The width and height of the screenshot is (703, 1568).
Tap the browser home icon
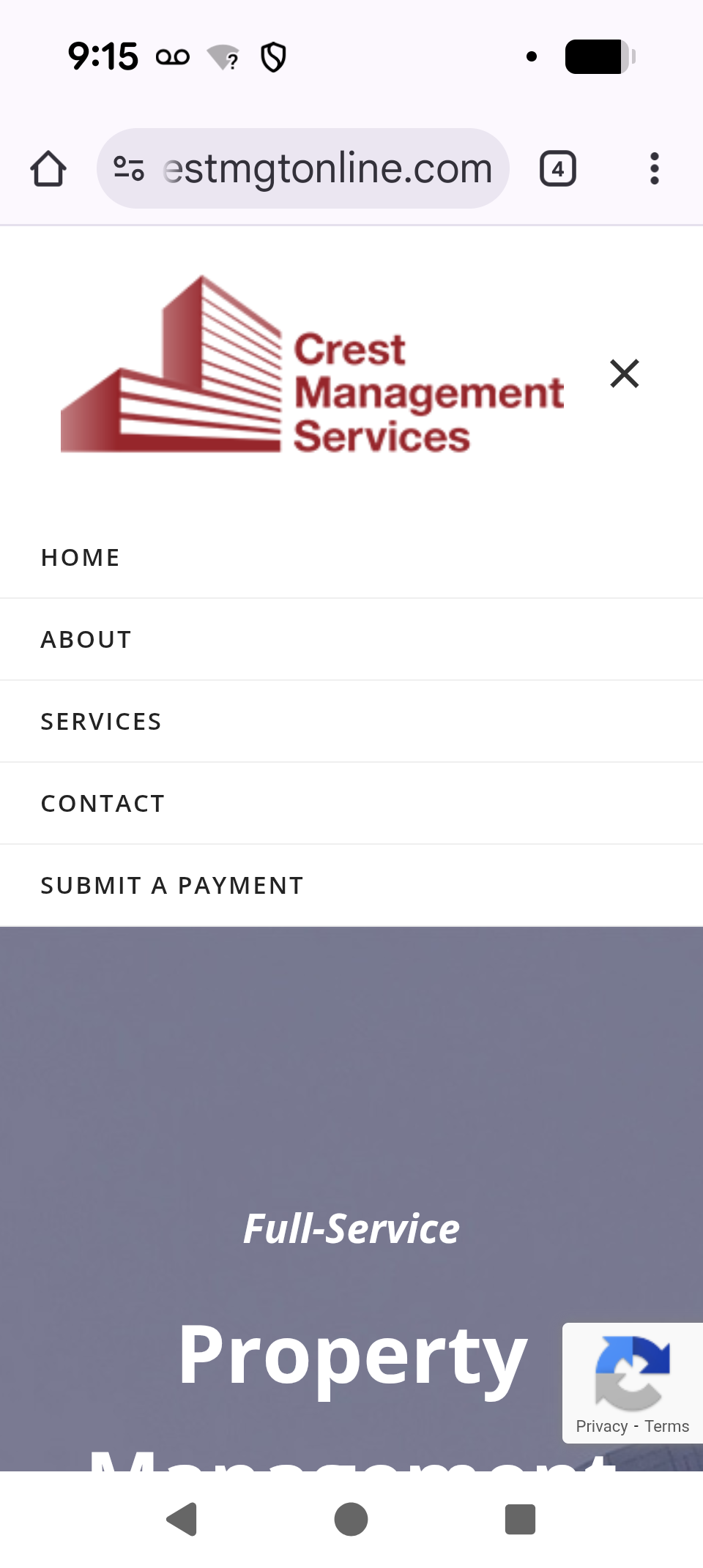tap(48, 169)
